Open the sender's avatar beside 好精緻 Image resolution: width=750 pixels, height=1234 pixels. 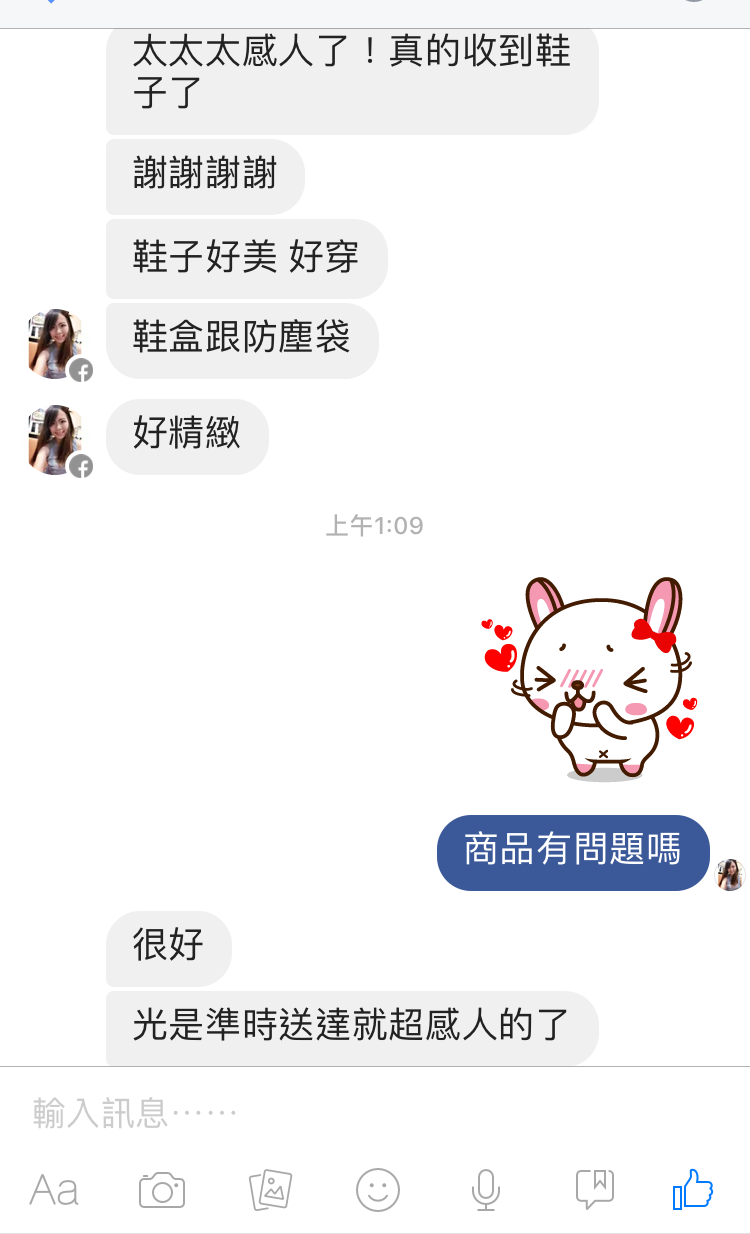tap(56, 439)
